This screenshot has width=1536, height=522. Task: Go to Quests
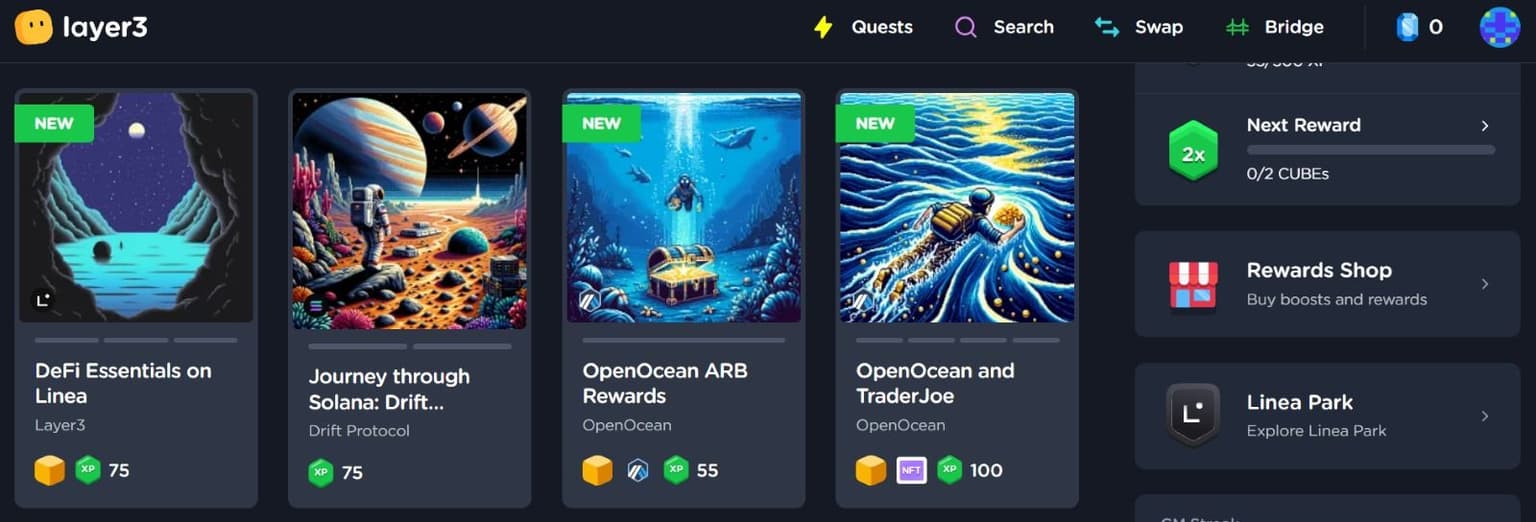tap(864, 27)
